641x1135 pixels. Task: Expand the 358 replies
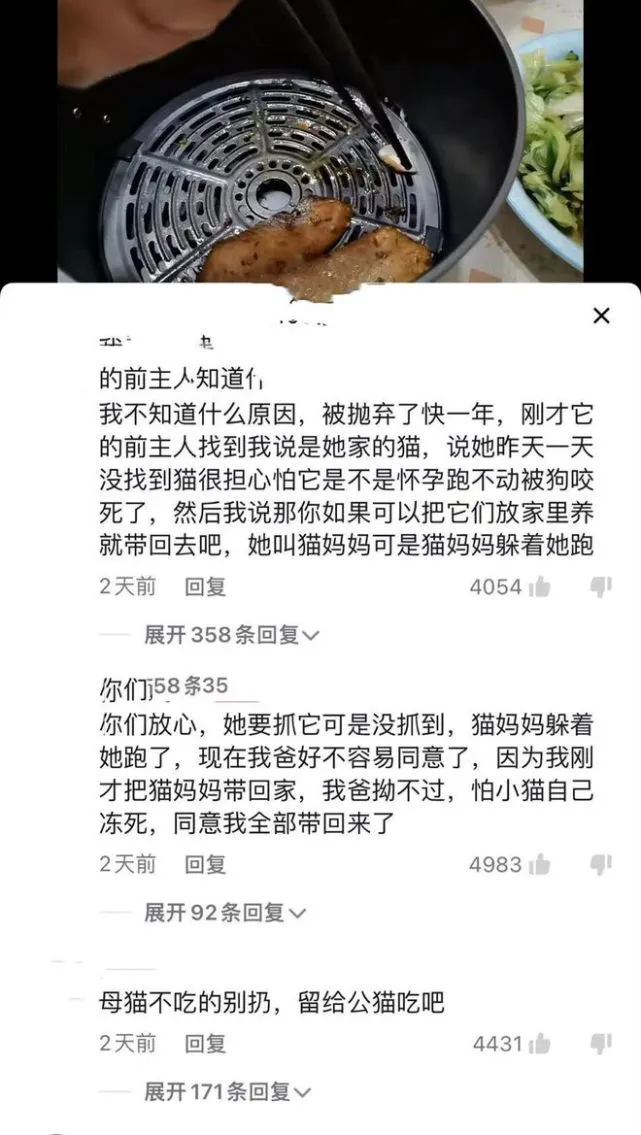tap(232, 634)
